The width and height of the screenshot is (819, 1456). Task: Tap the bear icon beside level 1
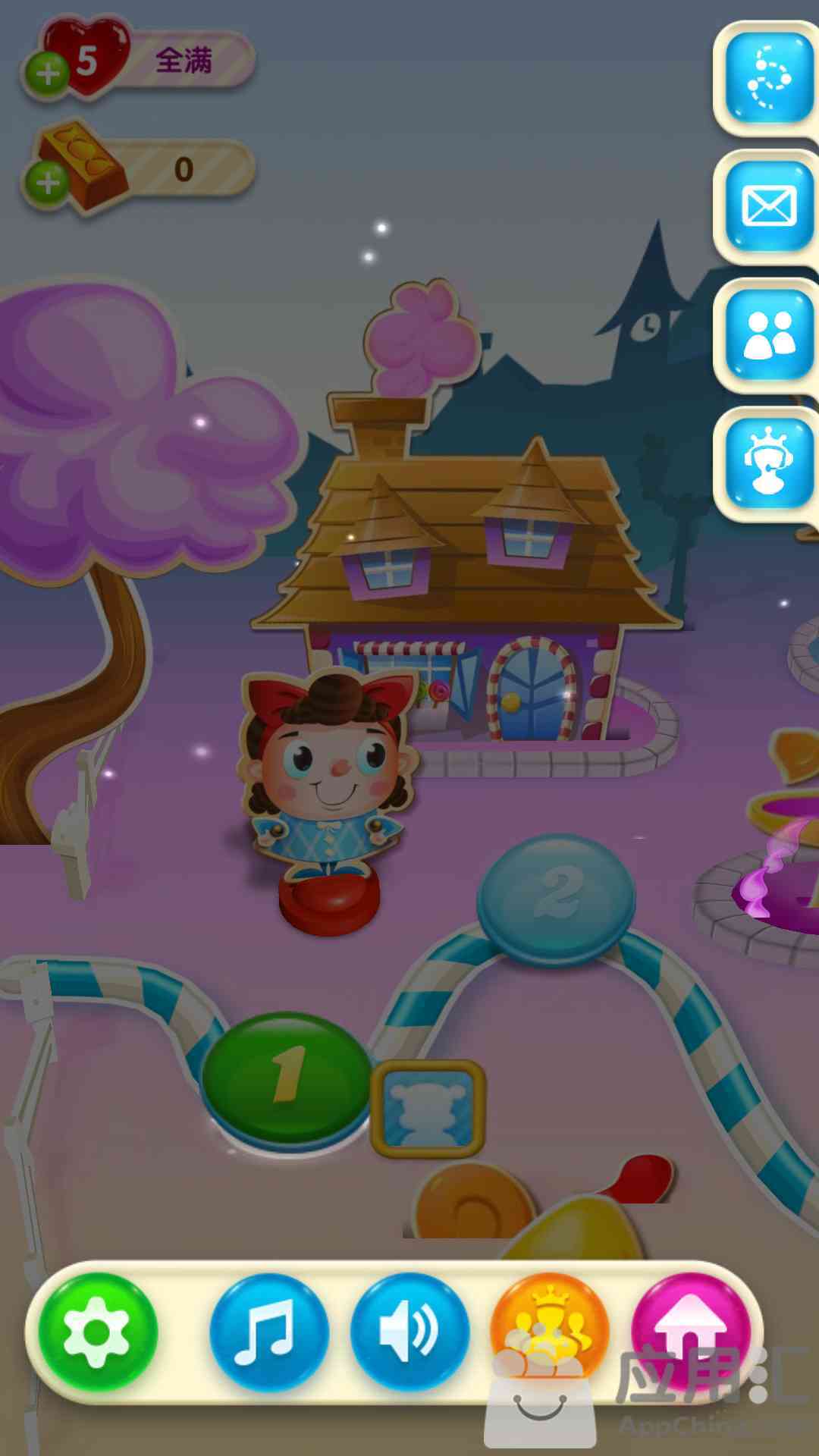[428, 1109]
